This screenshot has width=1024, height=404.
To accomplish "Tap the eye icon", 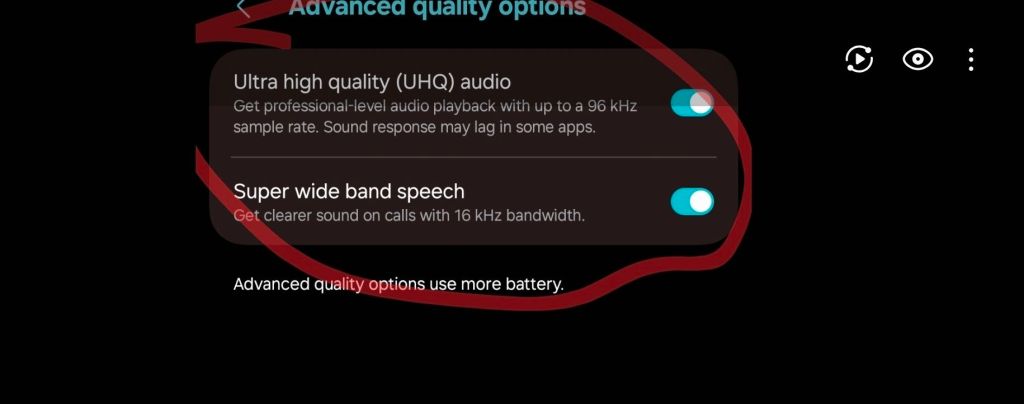I will 917,60.
